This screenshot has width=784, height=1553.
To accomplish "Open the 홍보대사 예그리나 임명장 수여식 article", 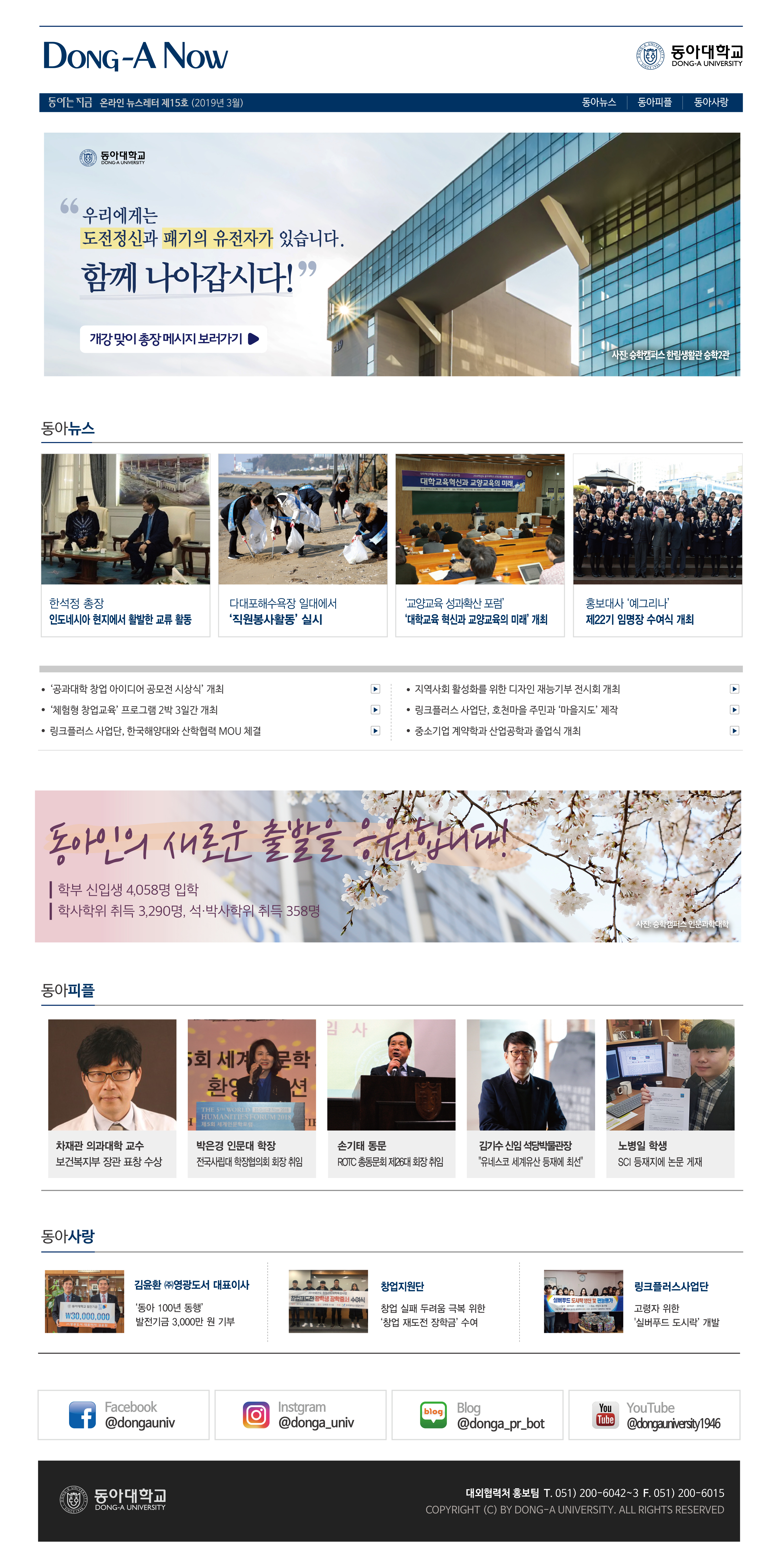I will click(657, 544).
